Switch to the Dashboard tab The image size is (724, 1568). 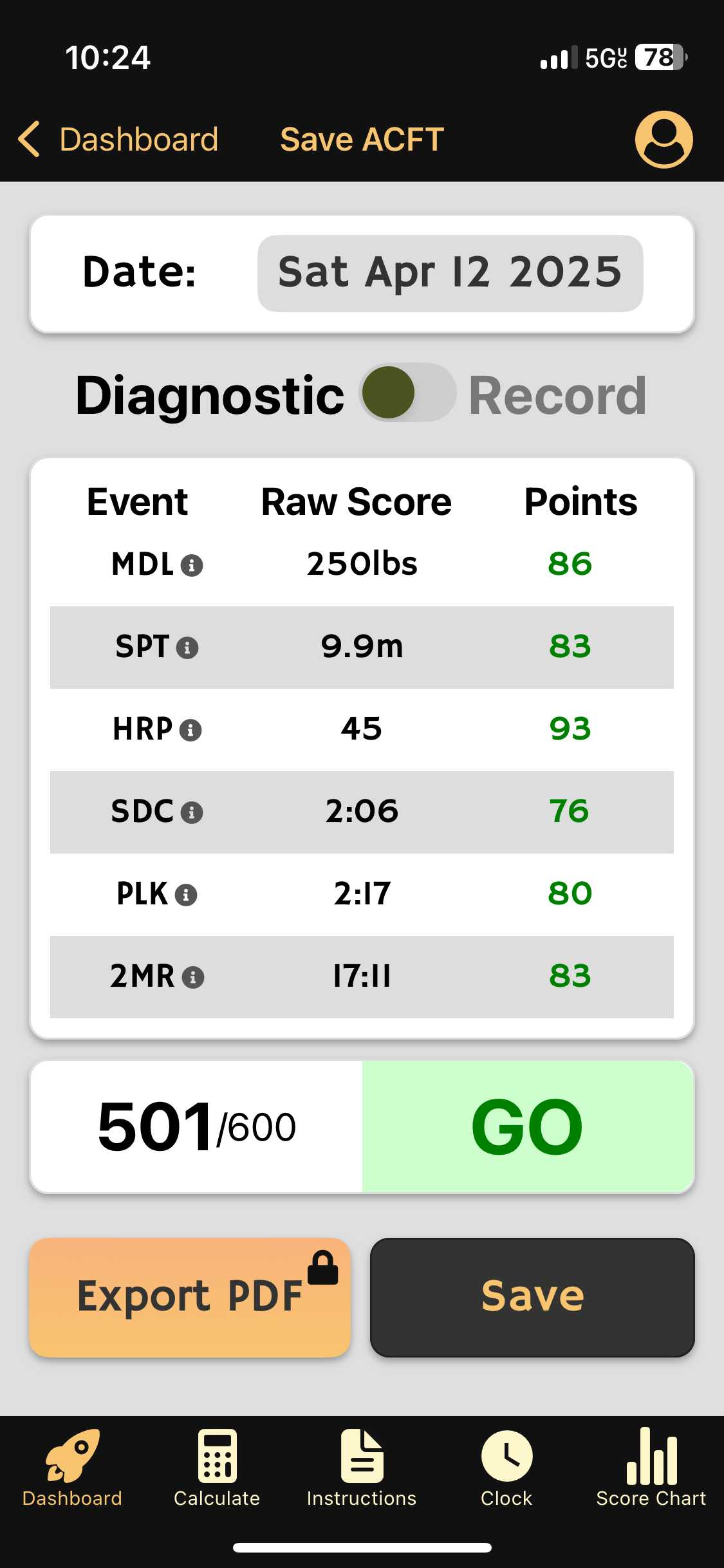[72, 1468]
